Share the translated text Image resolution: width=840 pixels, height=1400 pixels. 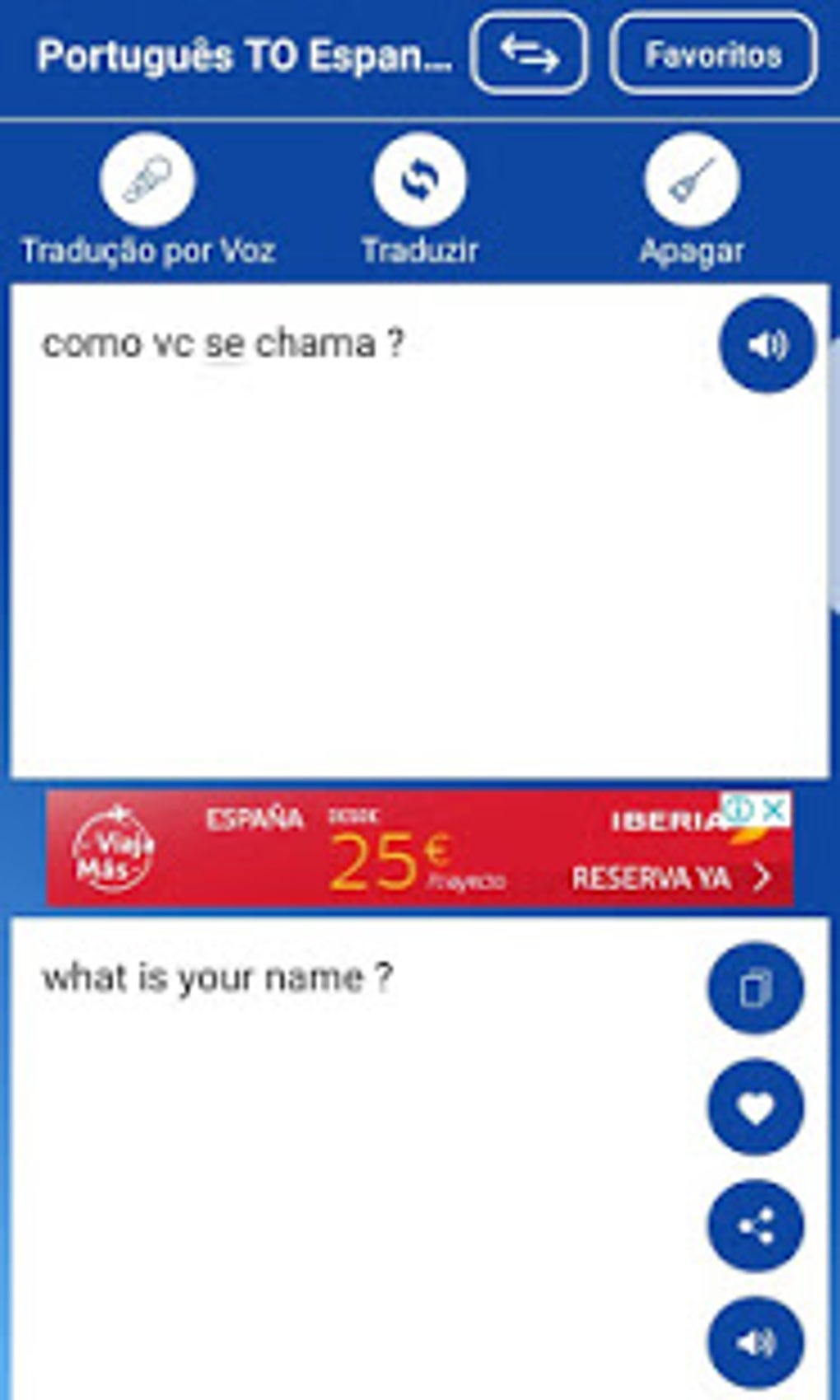tap(755, 1227)
